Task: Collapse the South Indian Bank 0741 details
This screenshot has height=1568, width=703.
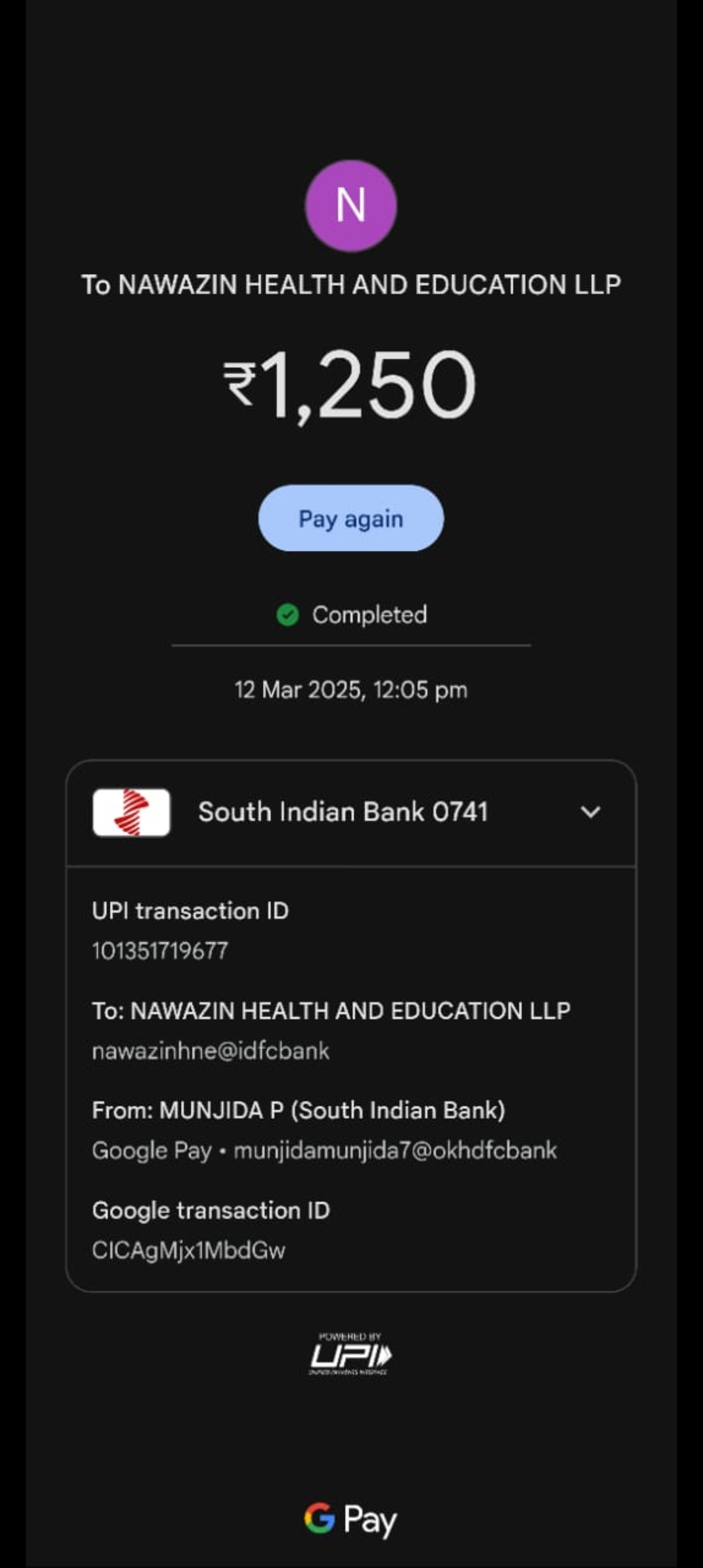Action: [590, 812]
